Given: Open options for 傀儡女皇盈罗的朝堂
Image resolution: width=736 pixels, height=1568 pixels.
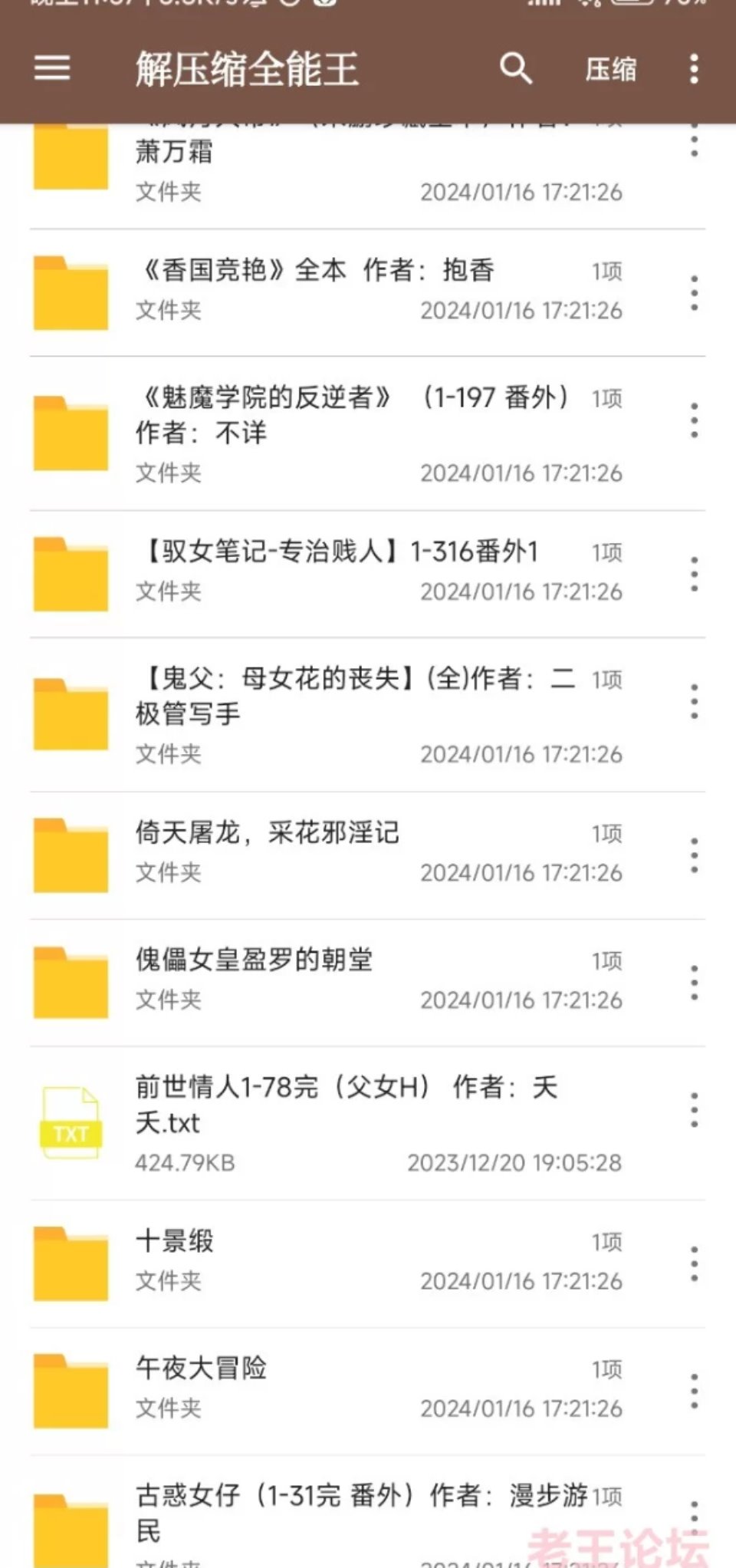Looking at the screenshot, I should pos(694,983).
